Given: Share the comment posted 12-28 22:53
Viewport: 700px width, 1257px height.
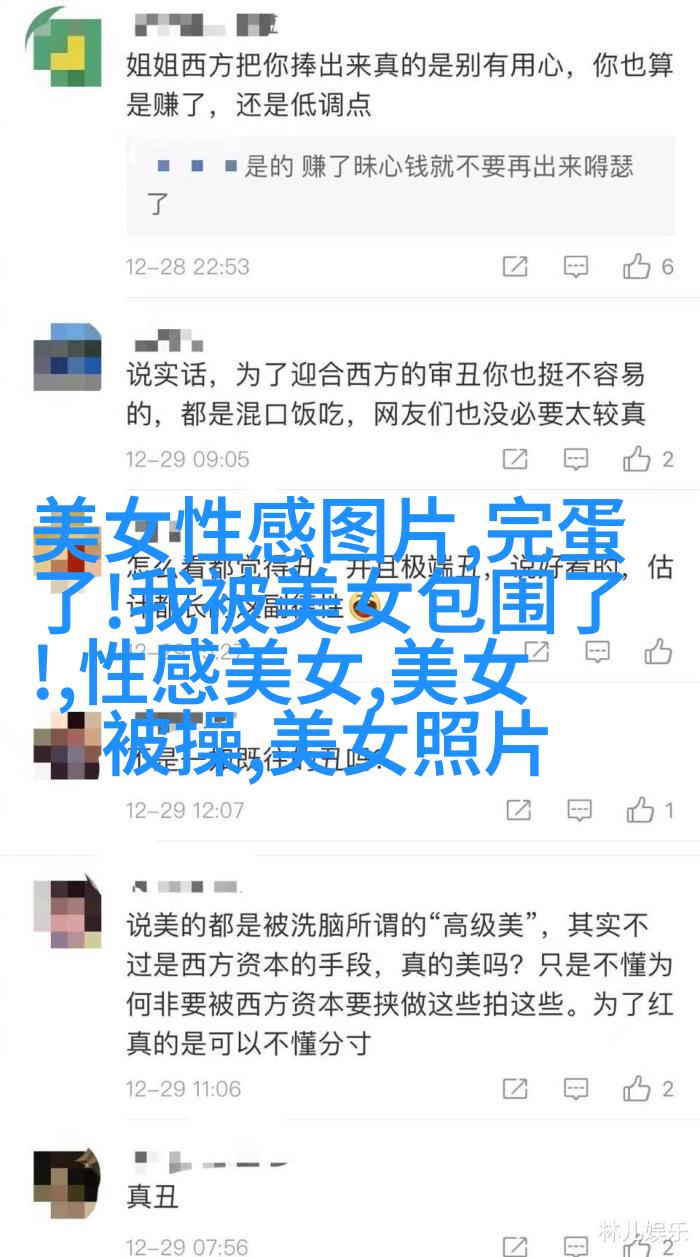Looking at the screenshot, I should pyautogui.click(x=515, y=266).
